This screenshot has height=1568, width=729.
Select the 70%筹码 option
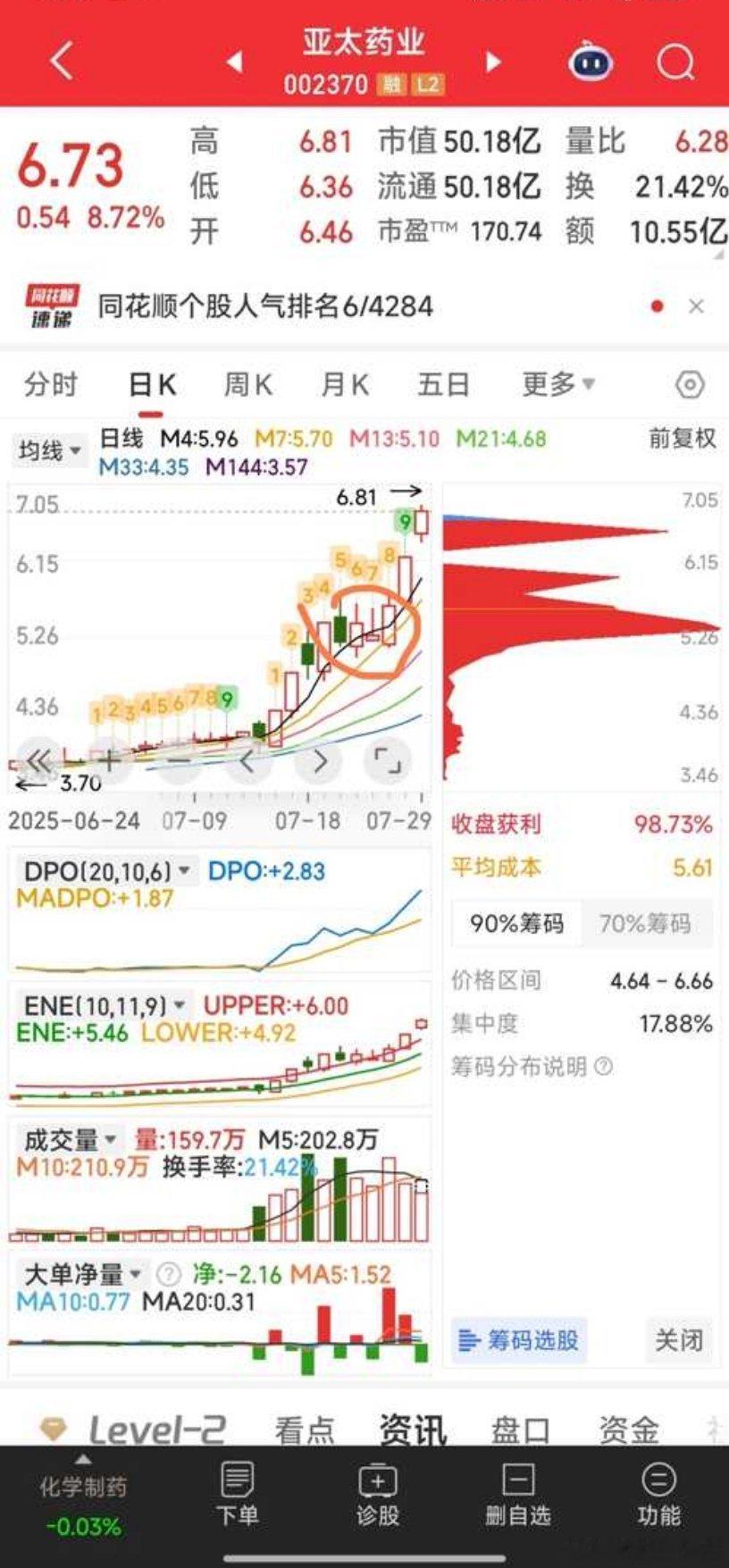[645, 924]
